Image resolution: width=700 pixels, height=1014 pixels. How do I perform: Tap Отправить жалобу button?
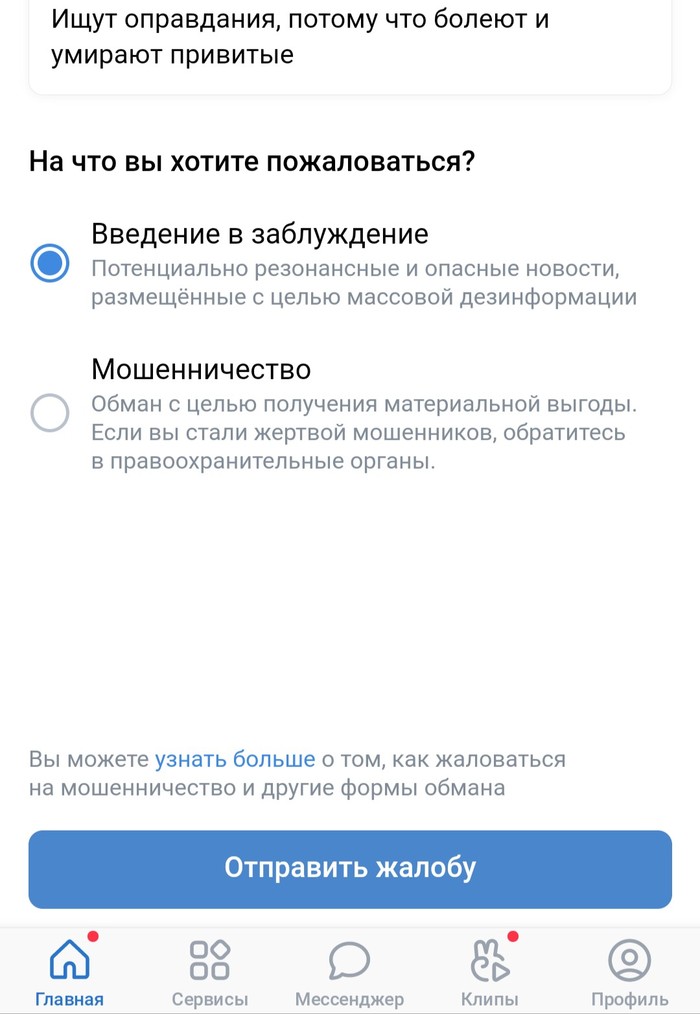pos(350,868)
